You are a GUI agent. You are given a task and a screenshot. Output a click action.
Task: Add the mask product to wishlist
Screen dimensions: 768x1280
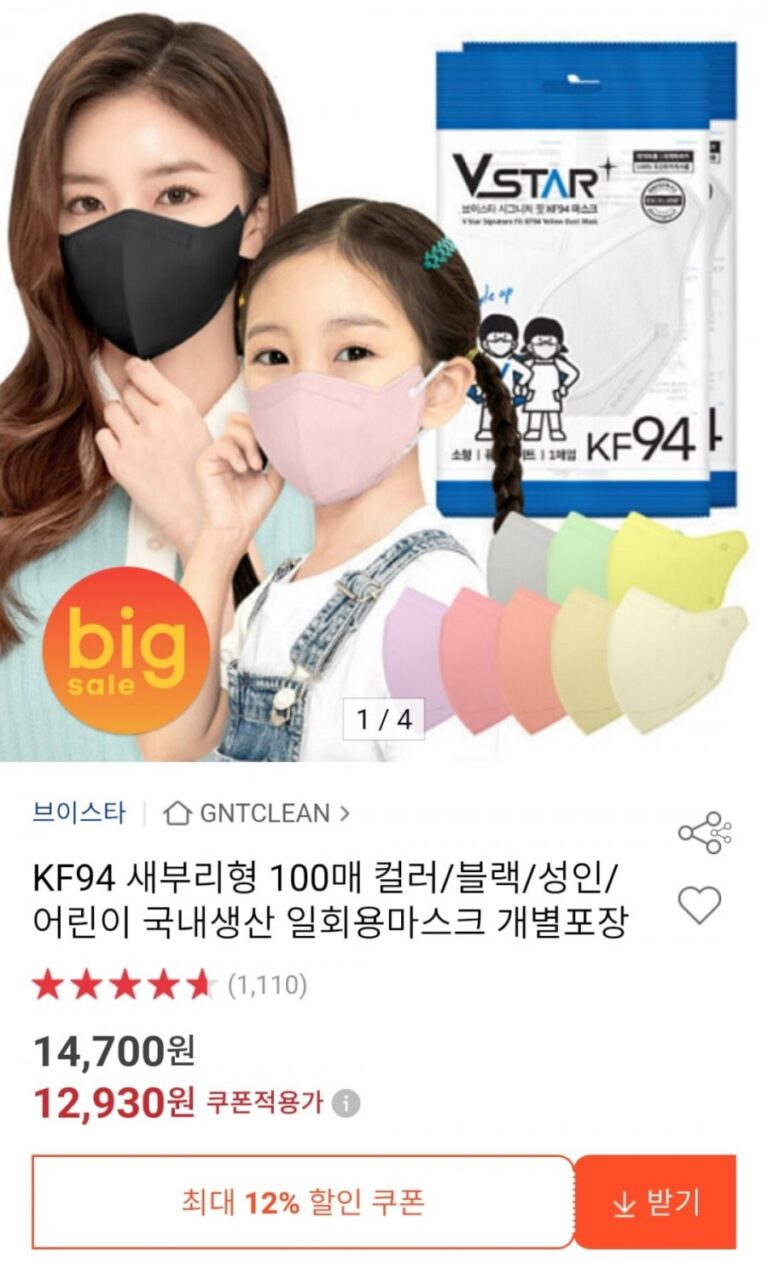pos(699,905)
